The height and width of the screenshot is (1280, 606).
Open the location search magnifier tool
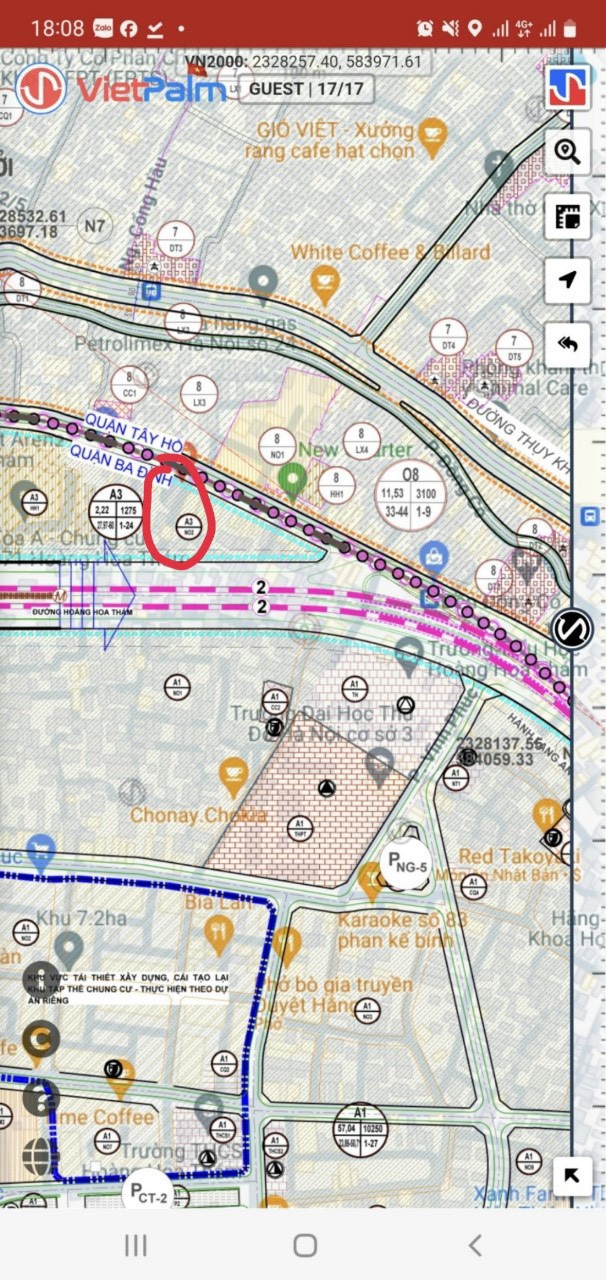click(568, 152)
